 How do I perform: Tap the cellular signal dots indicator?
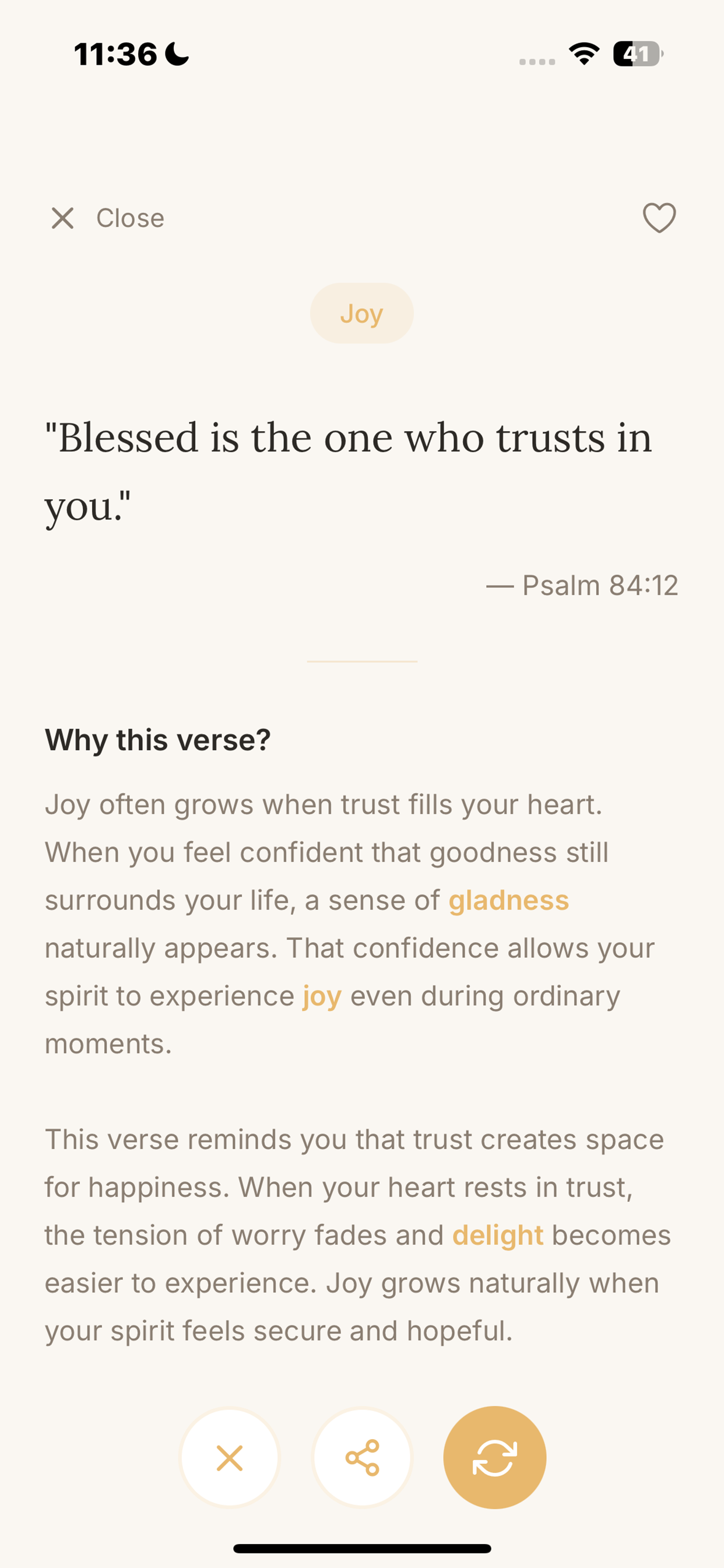pyautogui.click(x=536, y=61)
